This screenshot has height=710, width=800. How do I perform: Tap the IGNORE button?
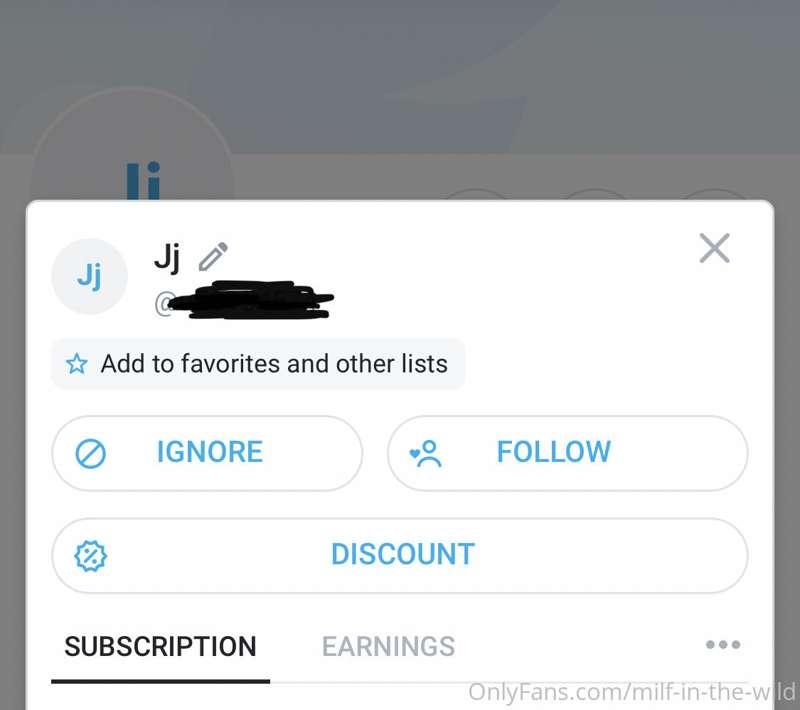[x=207, y=452]
